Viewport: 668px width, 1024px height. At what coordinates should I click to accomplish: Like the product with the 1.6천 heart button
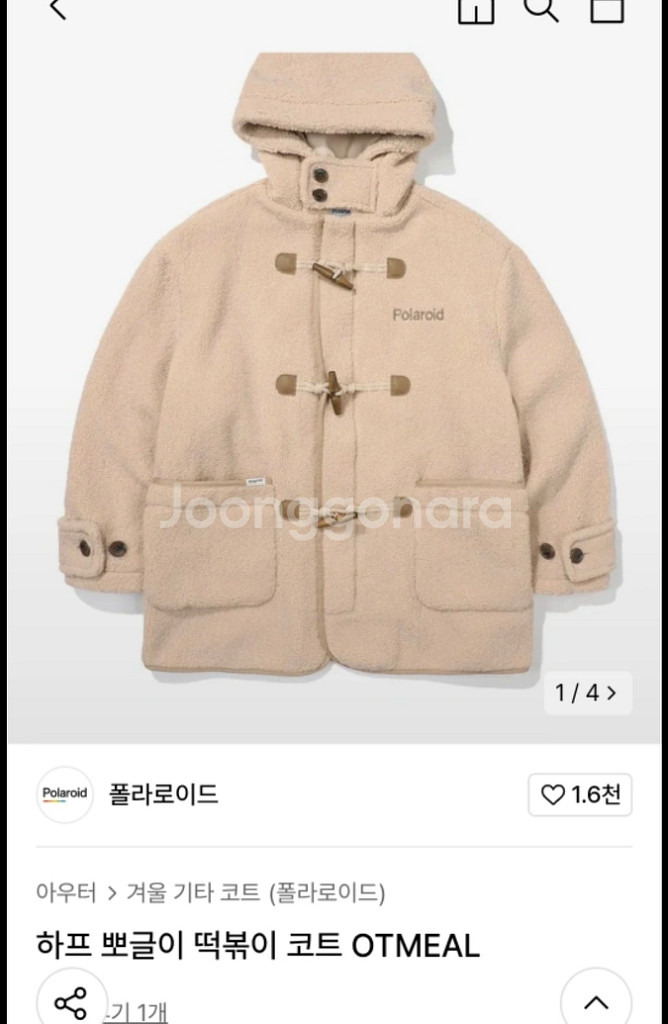pos(580,795)
